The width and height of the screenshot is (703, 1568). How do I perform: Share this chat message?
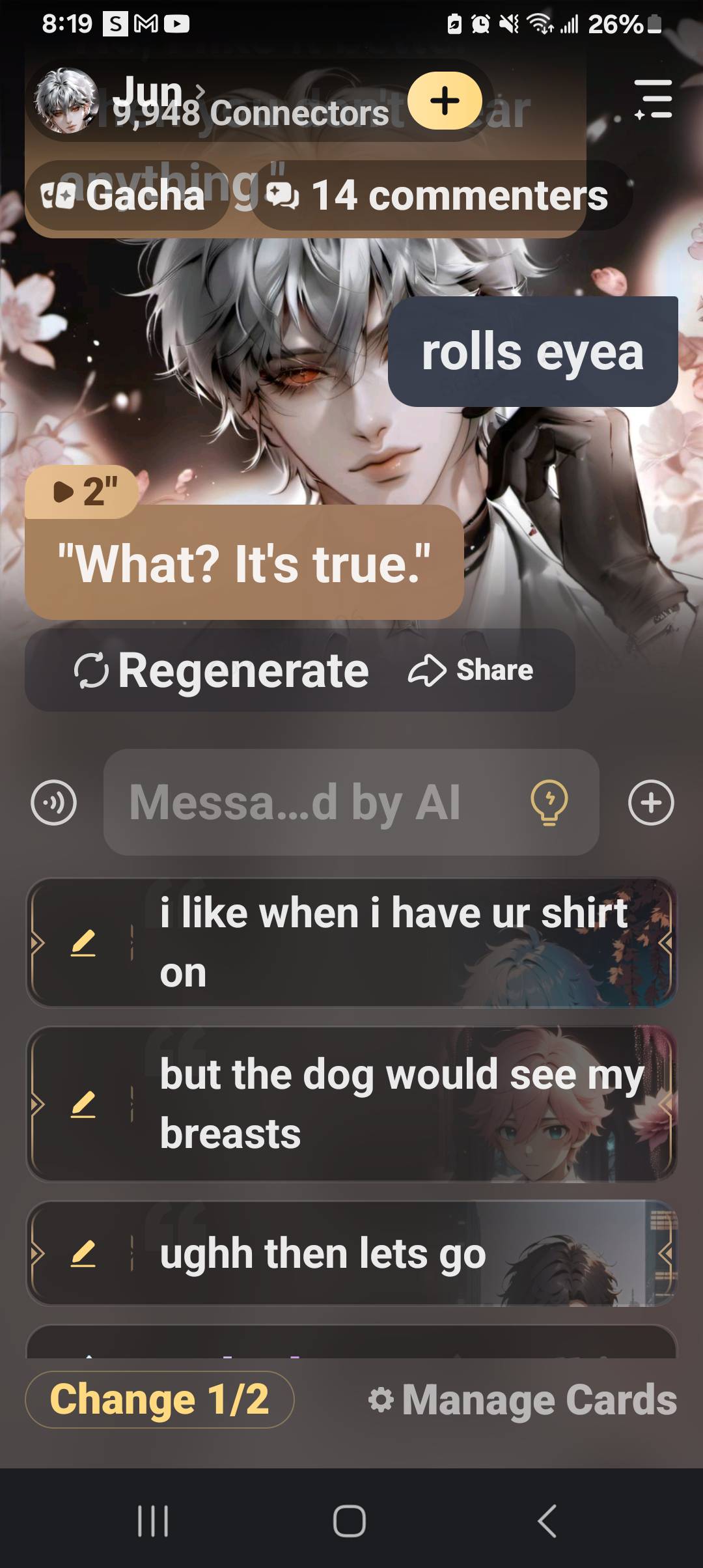(471, 671)
